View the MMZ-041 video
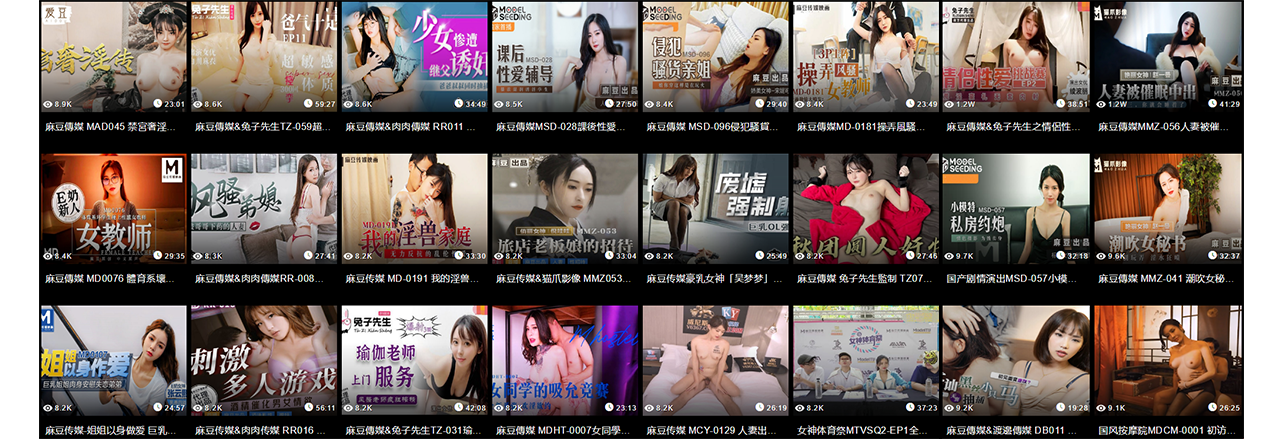Viewport: 1284px width, 439px height. (x=1166, y=209)
